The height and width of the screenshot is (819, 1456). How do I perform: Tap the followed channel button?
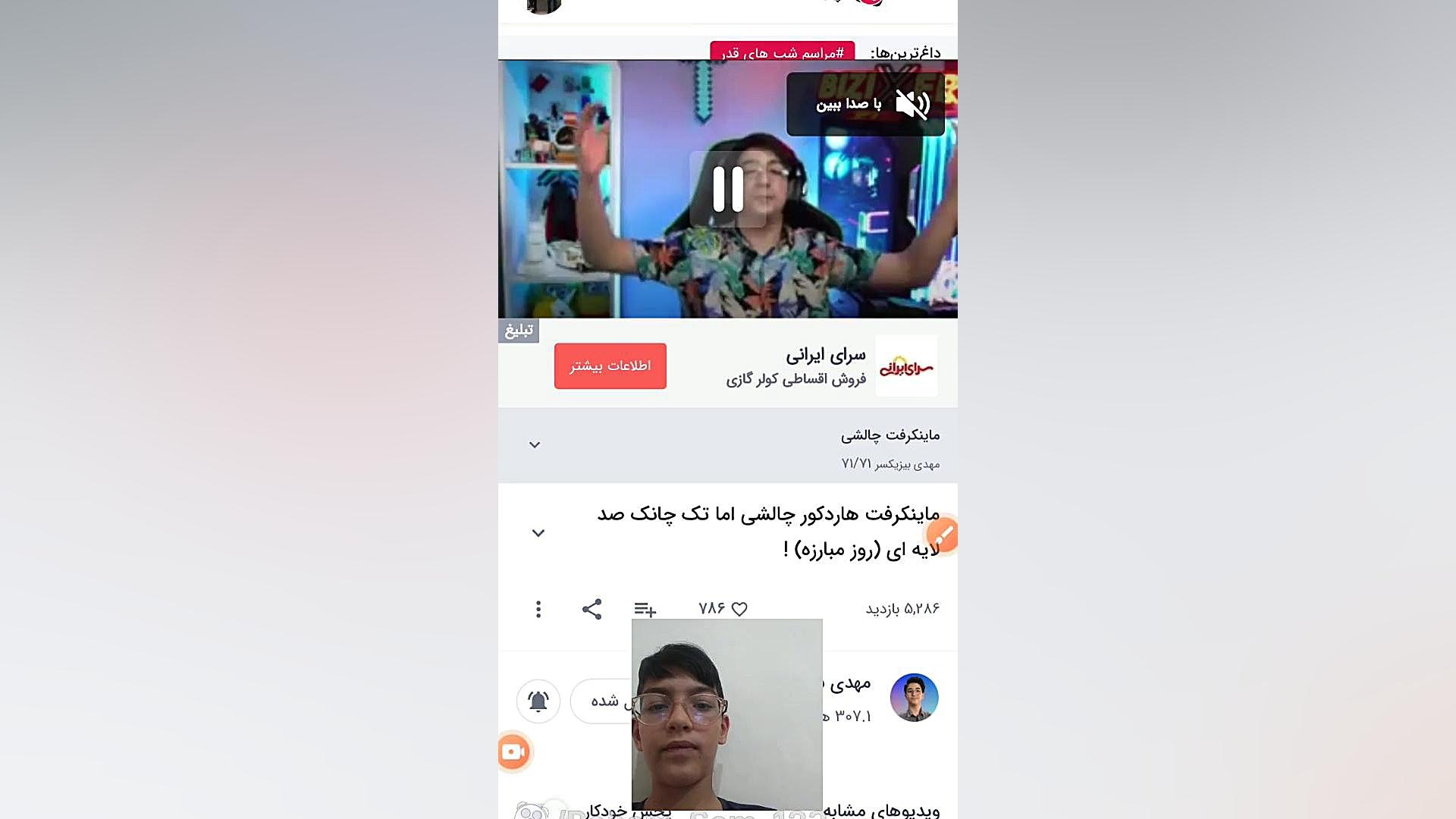[x=604, y=701]
